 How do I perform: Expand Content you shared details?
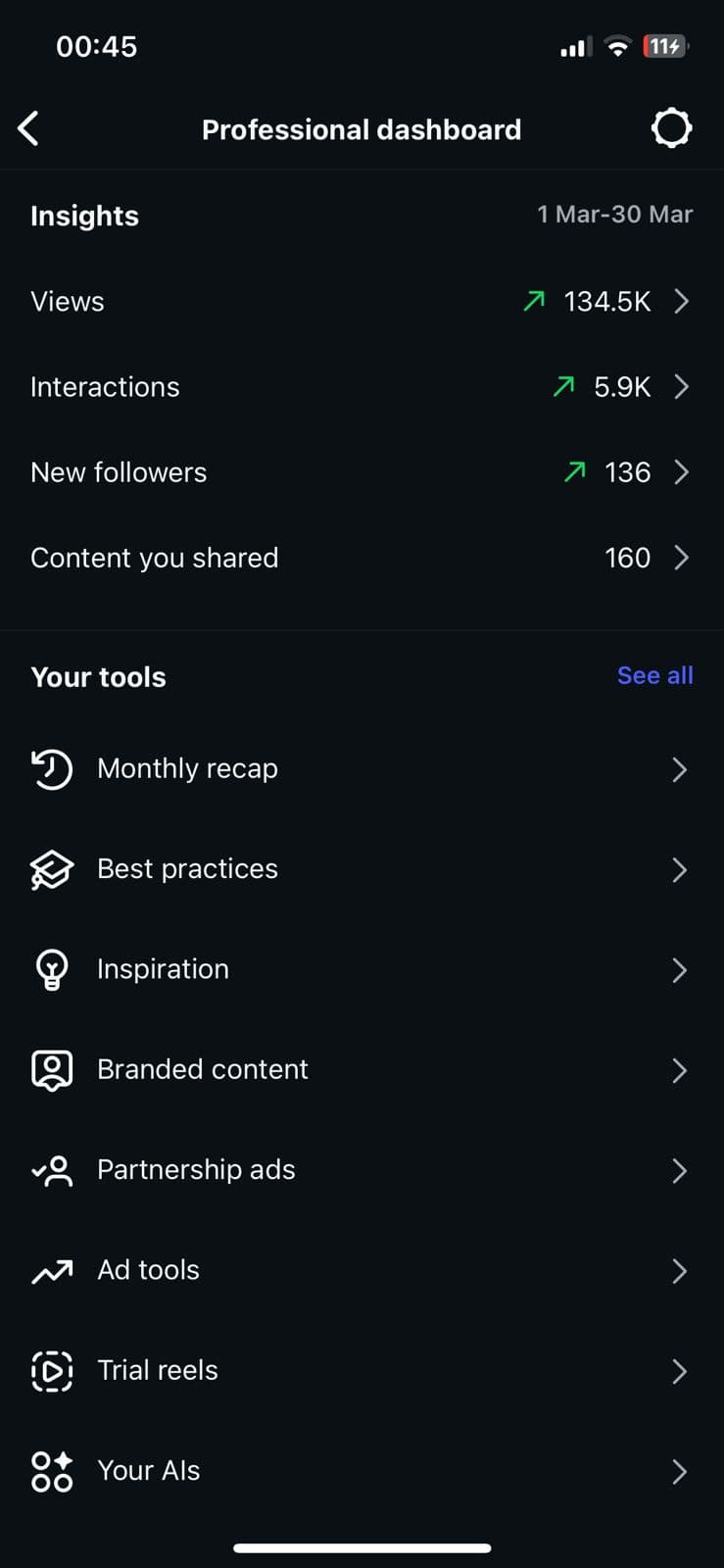click(x=682, y=558)
